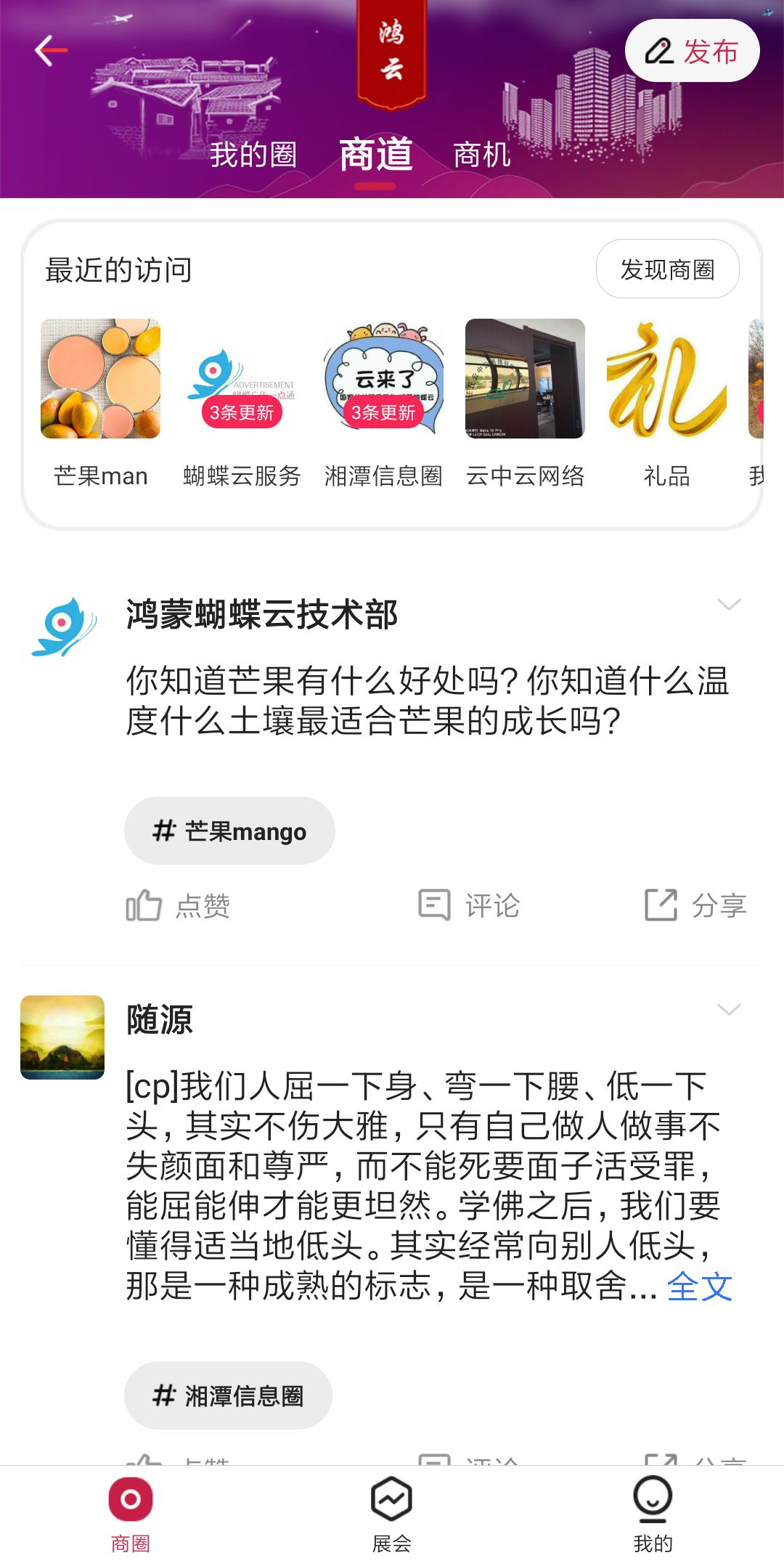
Task: Open the #湘潭信息圈 topic chip
Action: tap(228, 1395)
